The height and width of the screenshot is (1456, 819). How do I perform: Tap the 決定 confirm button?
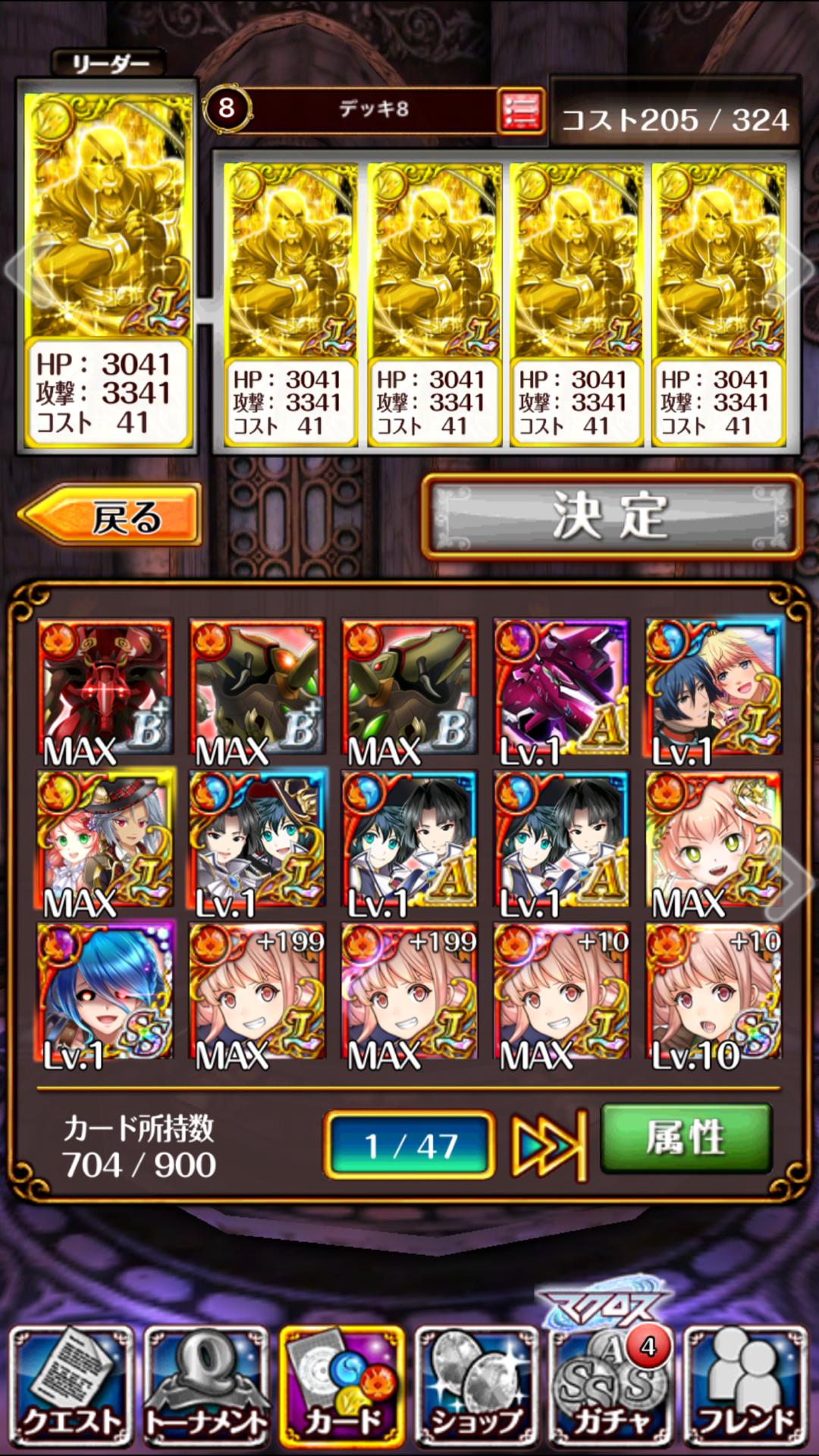point(611,516)
